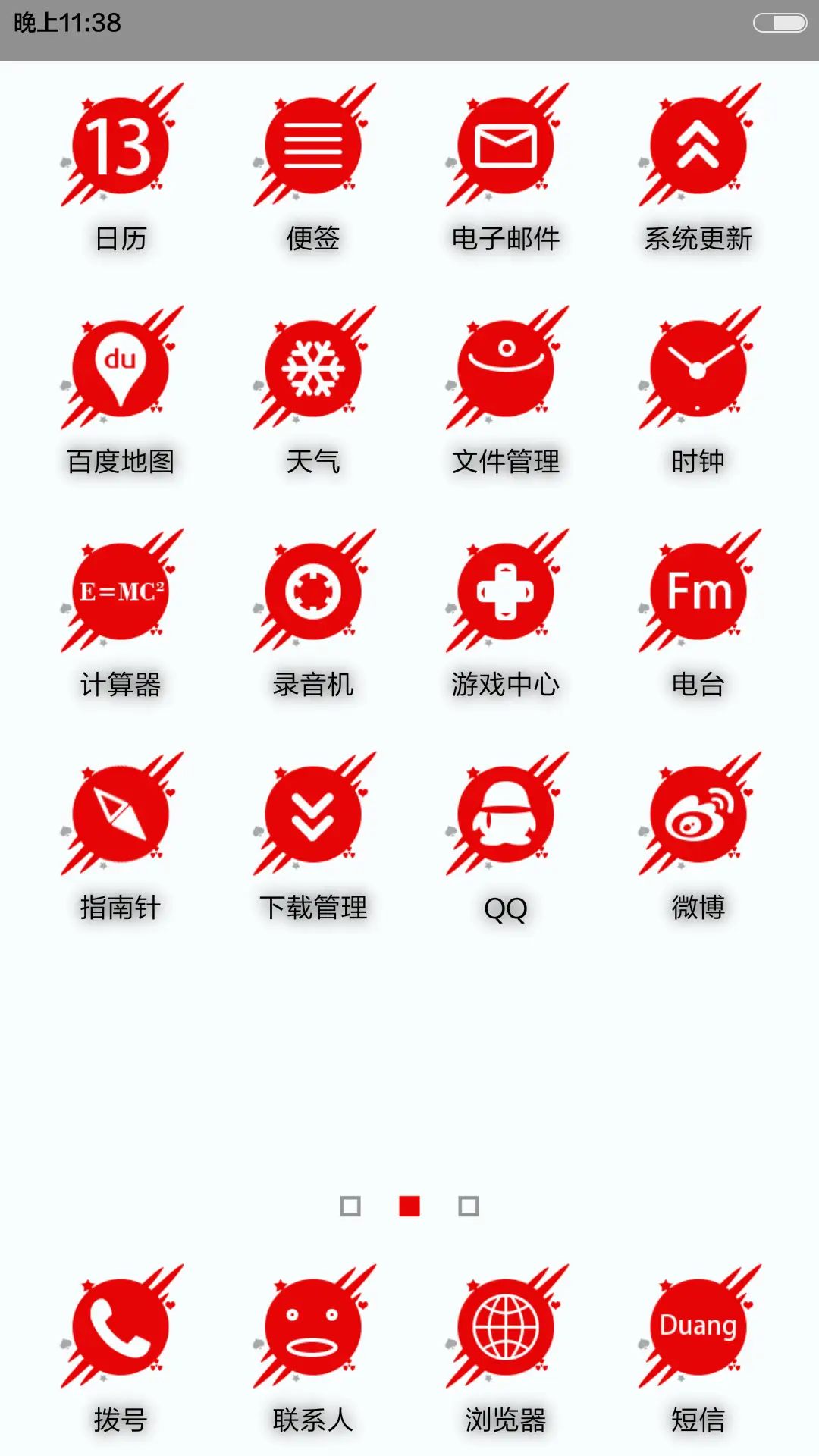The image size is (819, 1456).
Task: Launch the Calculator showing E=MC²
Action: coord(121,593)
